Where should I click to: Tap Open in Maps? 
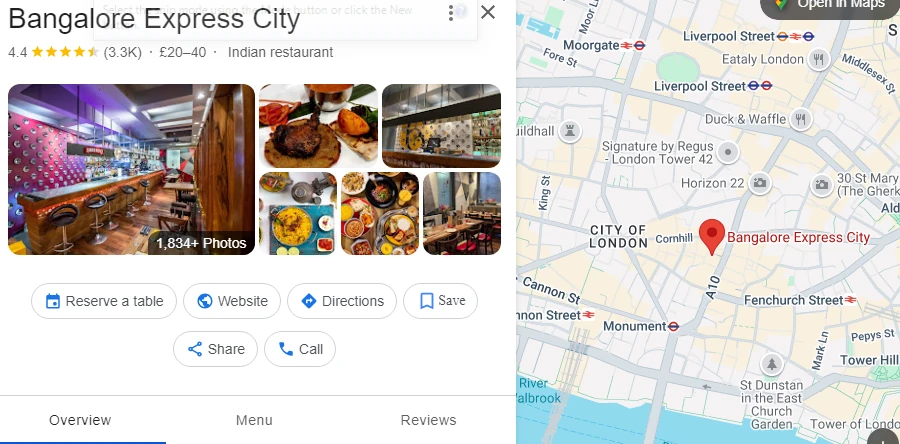829,5
